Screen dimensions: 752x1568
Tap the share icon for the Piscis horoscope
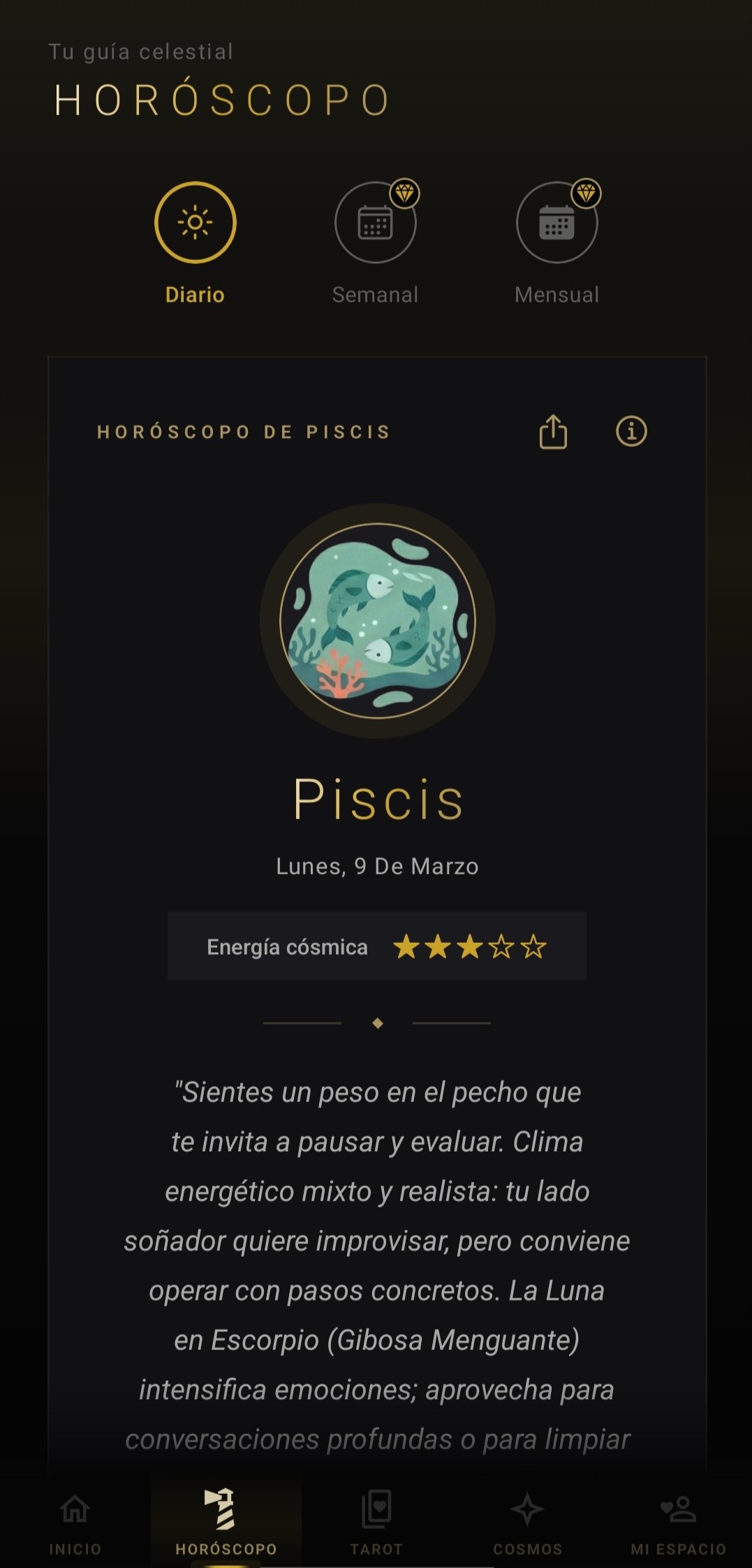coord(552,433)
